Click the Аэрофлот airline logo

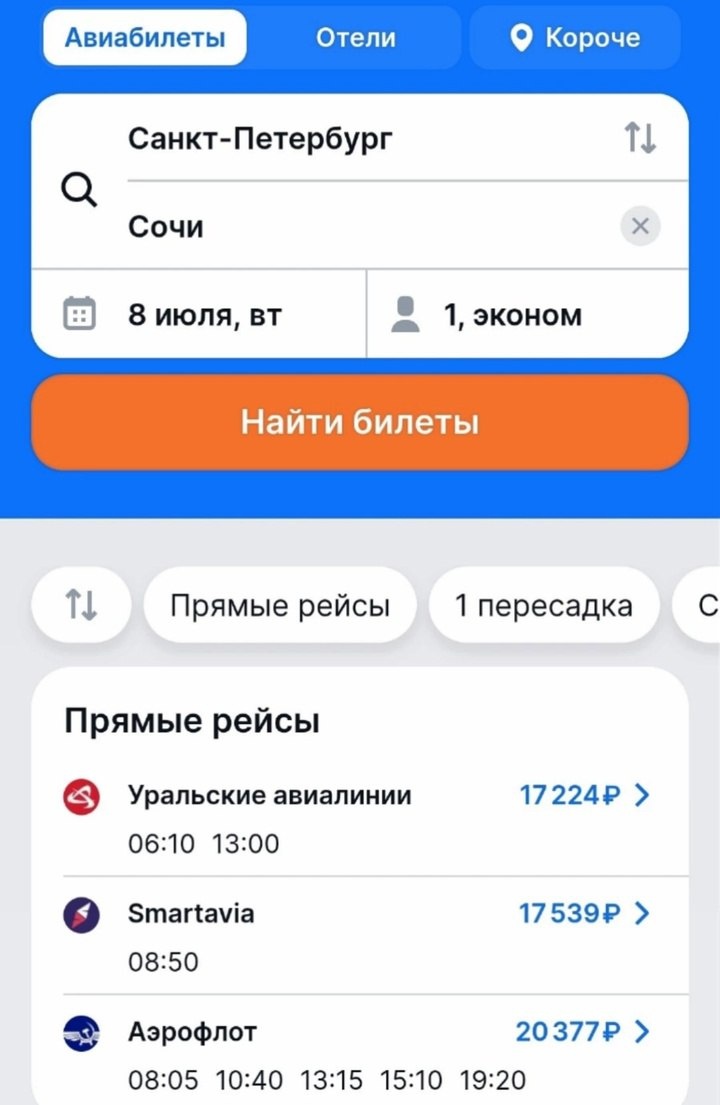(x=84, y=1031)
